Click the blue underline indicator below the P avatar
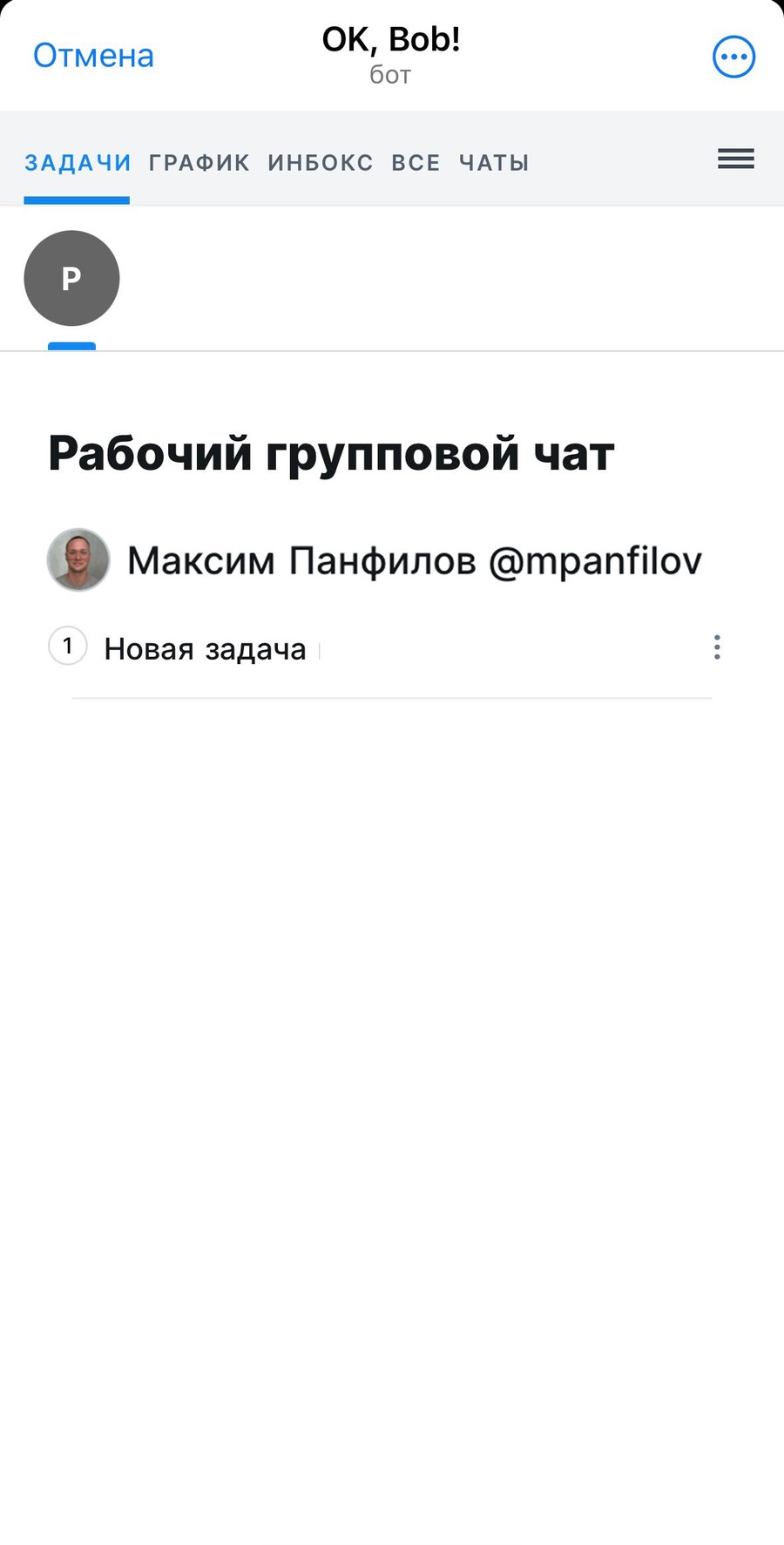The image size is (784, 1545). click(71, 347)
